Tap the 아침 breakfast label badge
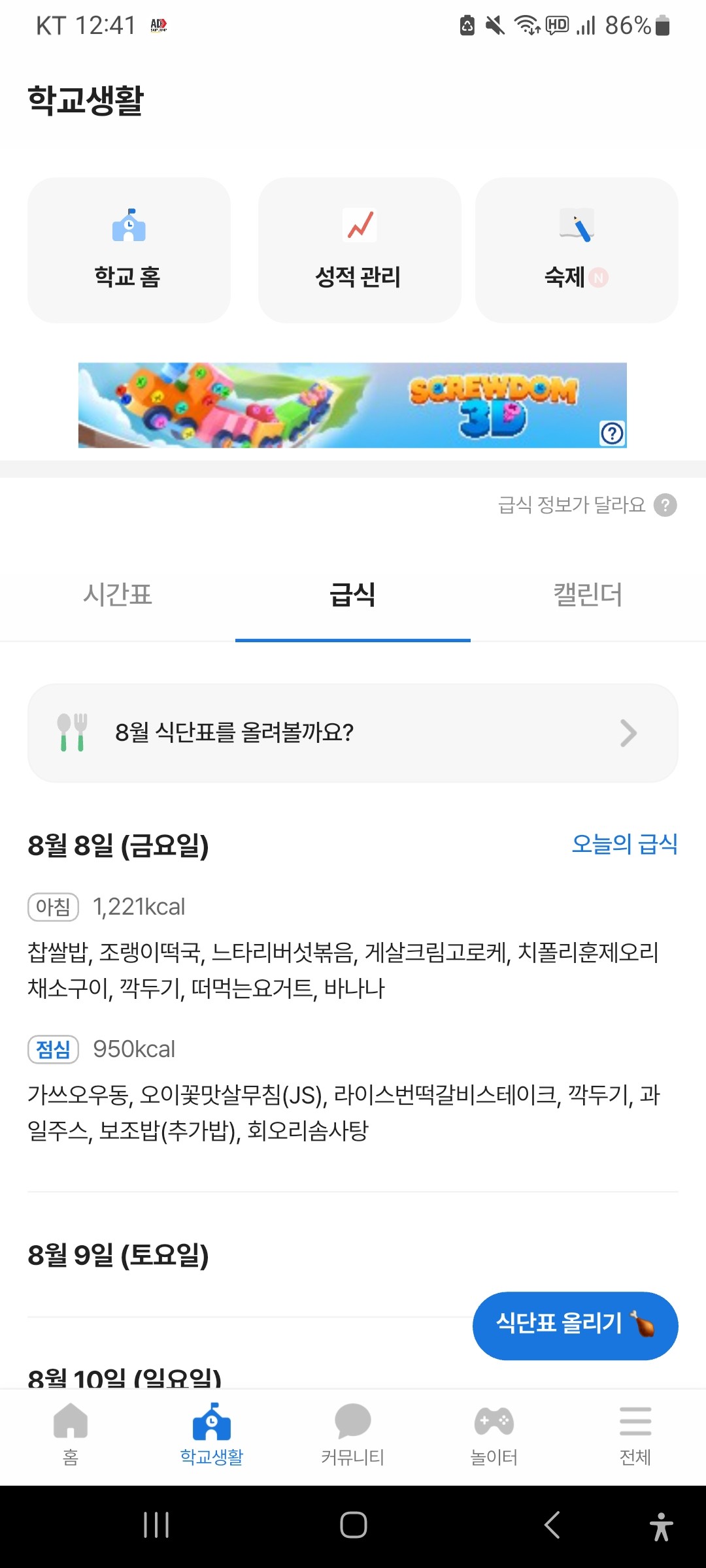706x1568 pixels. (53, 906)
